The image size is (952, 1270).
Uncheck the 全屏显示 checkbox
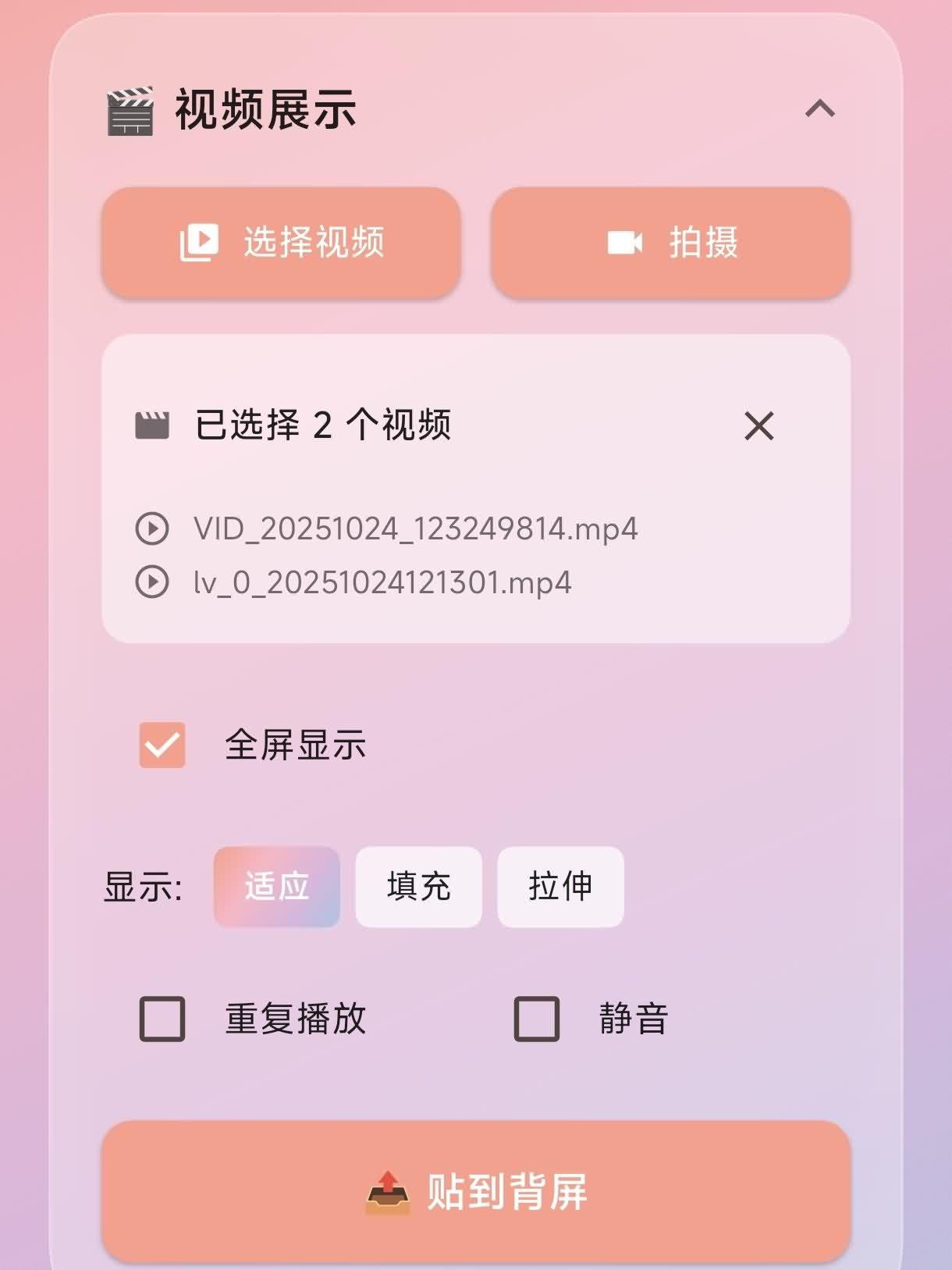162,745
